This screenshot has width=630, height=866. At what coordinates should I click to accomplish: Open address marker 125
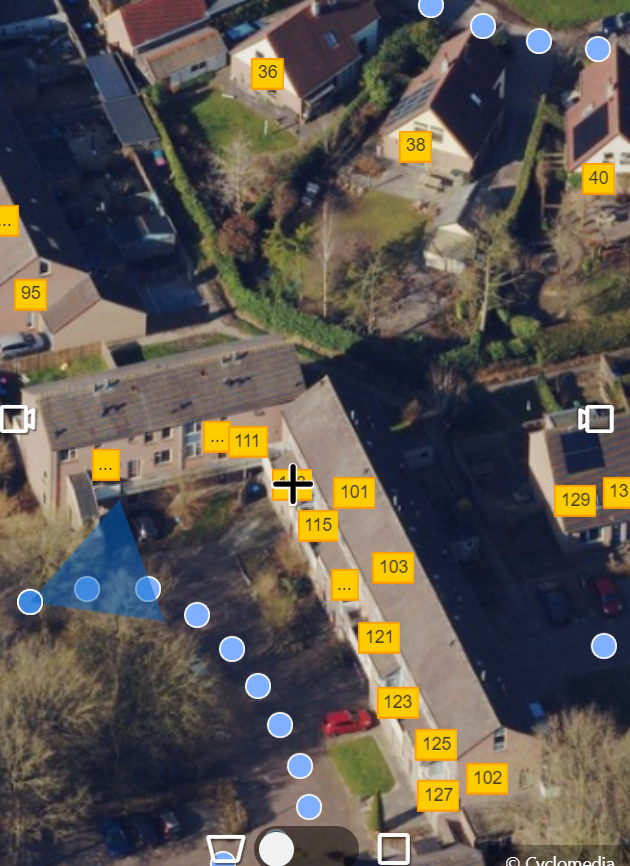[x=436, y=744]
